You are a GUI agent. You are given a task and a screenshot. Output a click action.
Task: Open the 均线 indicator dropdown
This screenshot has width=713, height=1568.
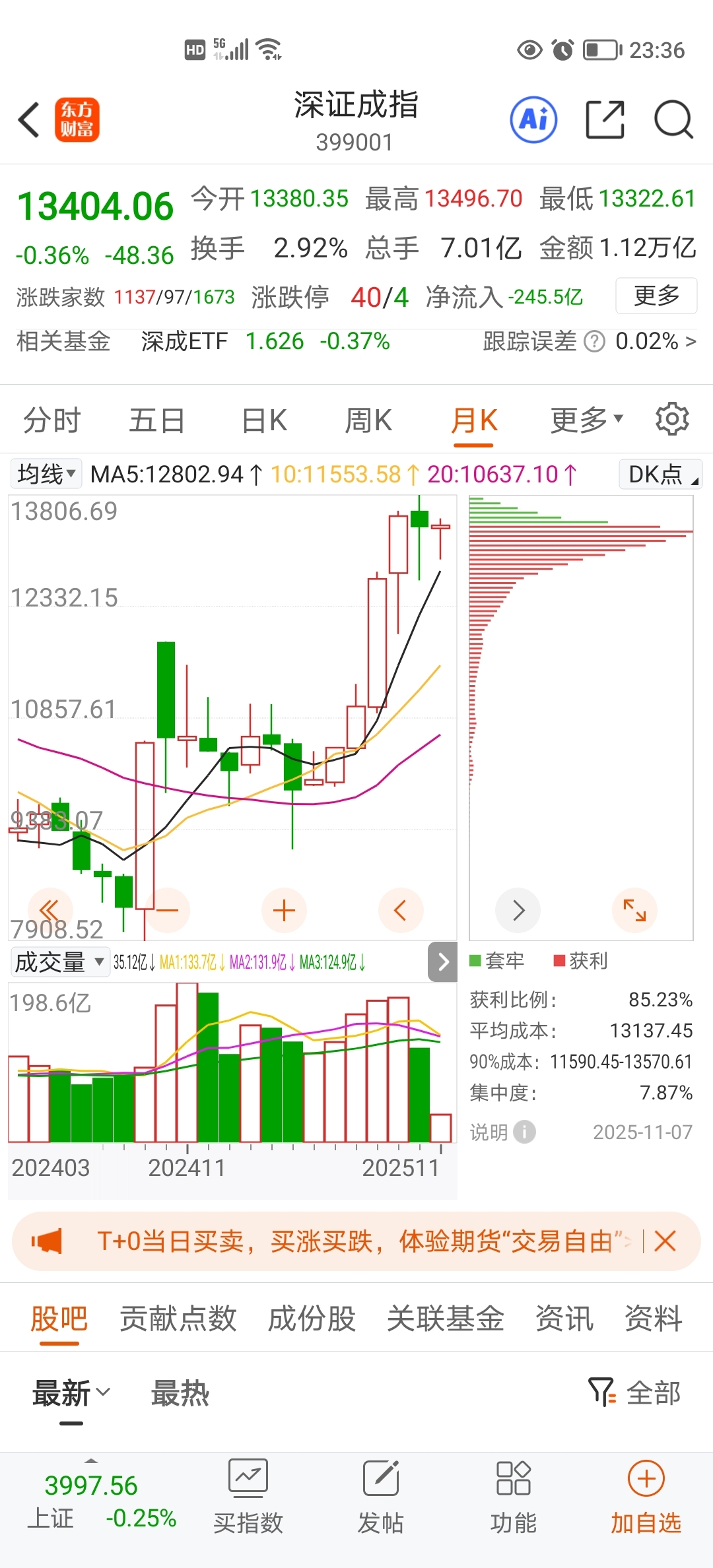46,474
